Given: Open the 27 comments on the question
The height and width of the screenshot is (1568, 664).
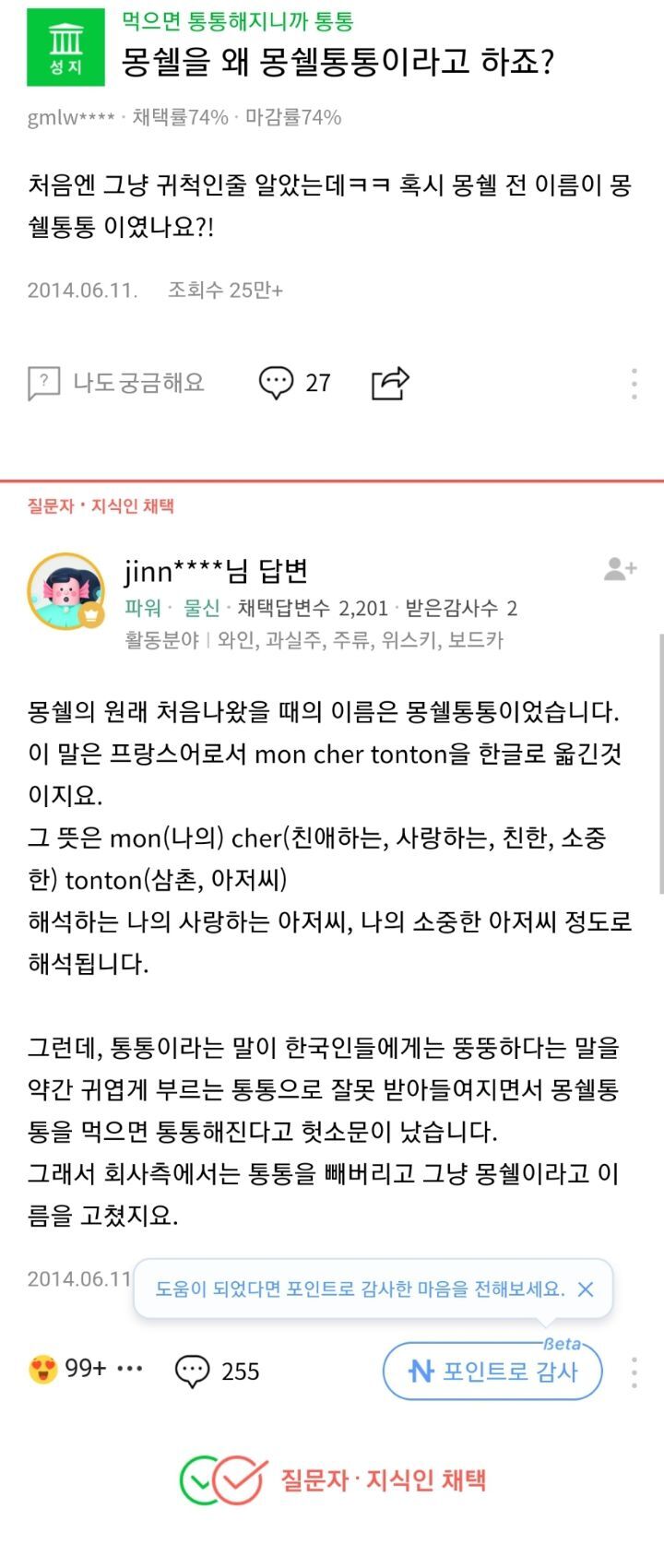Looking at the screenshot, I should (294, 383).
